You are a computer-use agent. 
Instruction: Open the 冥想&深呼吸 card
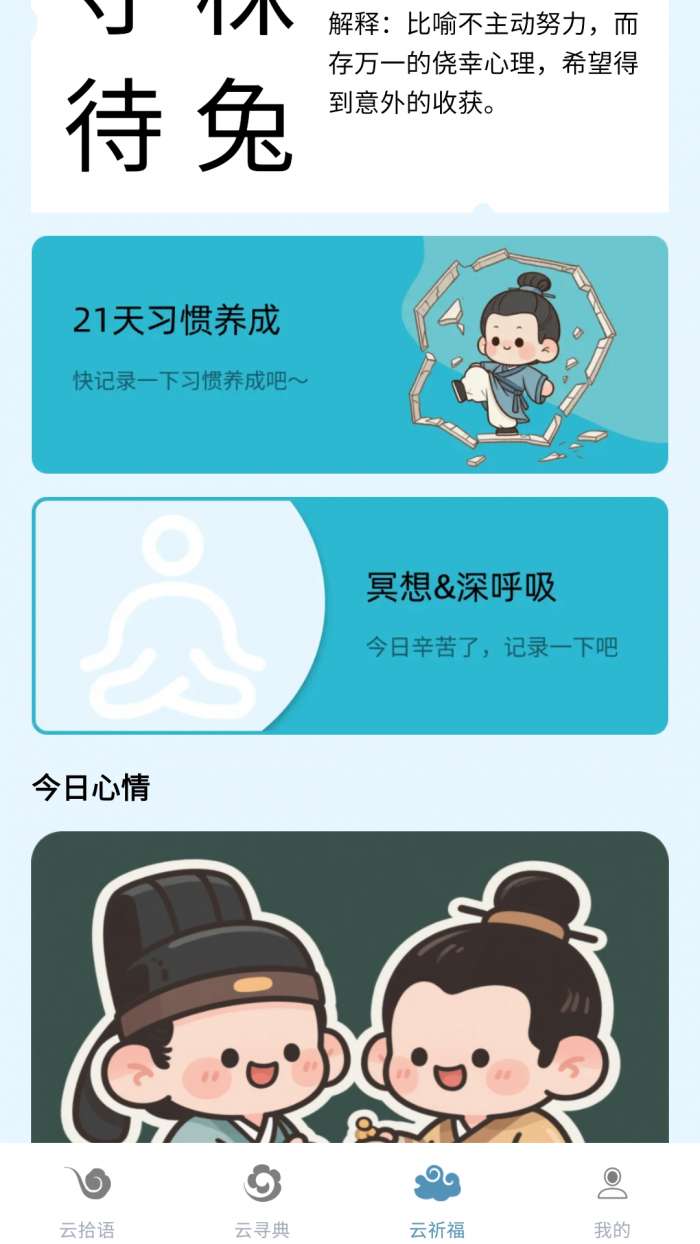click(x=349, y=615)
